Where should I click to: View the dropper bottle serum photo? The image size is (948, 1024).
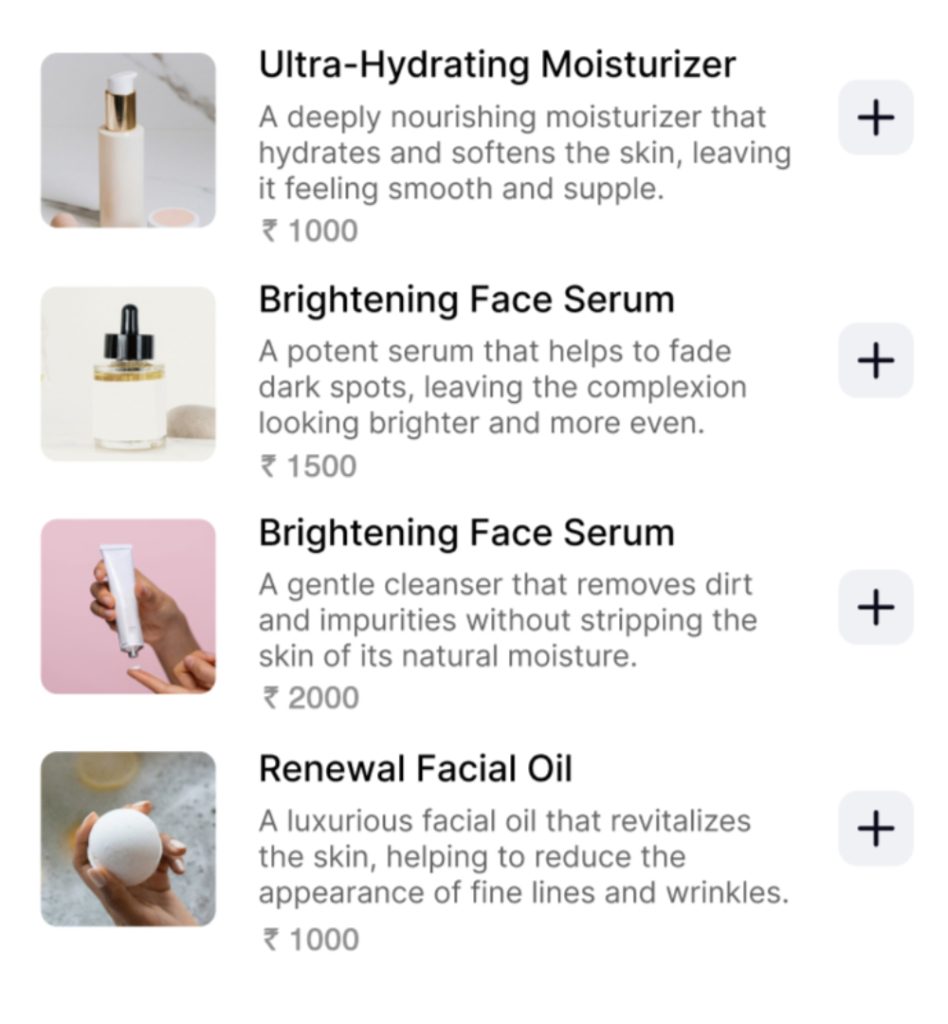click(128, 374)
